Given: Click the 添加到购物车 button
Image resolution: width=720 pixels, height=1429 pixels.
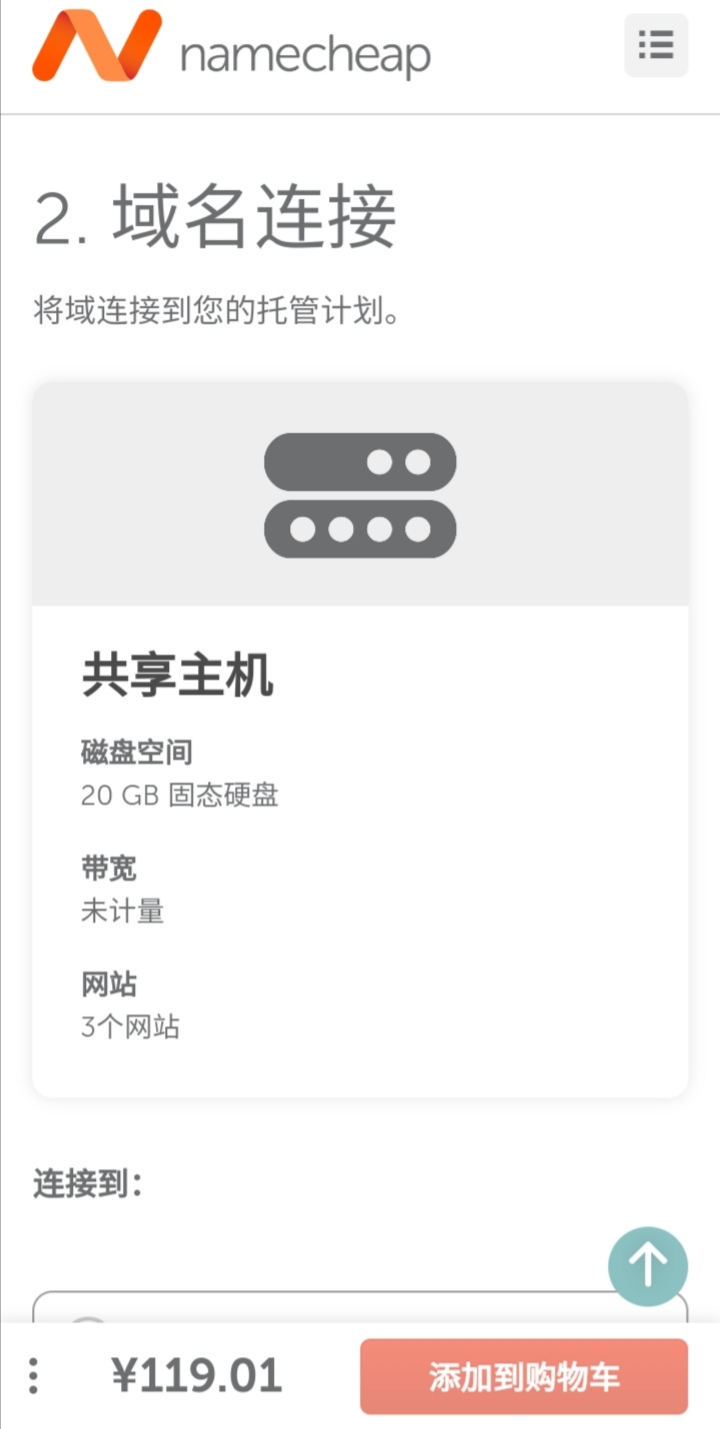Looking at the screenshot, I should [x=523, y=1375].
